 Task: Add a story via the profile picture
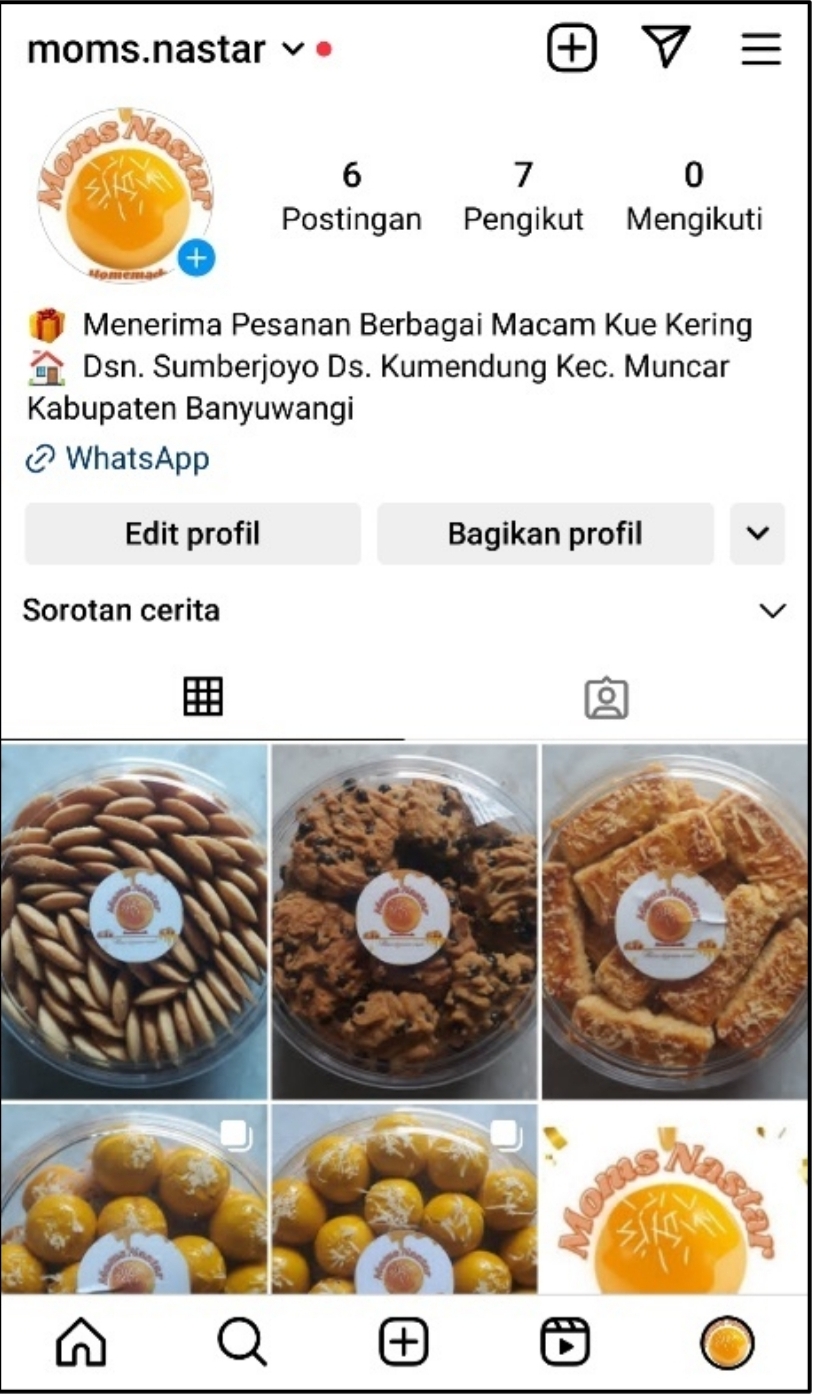point(196,259)
